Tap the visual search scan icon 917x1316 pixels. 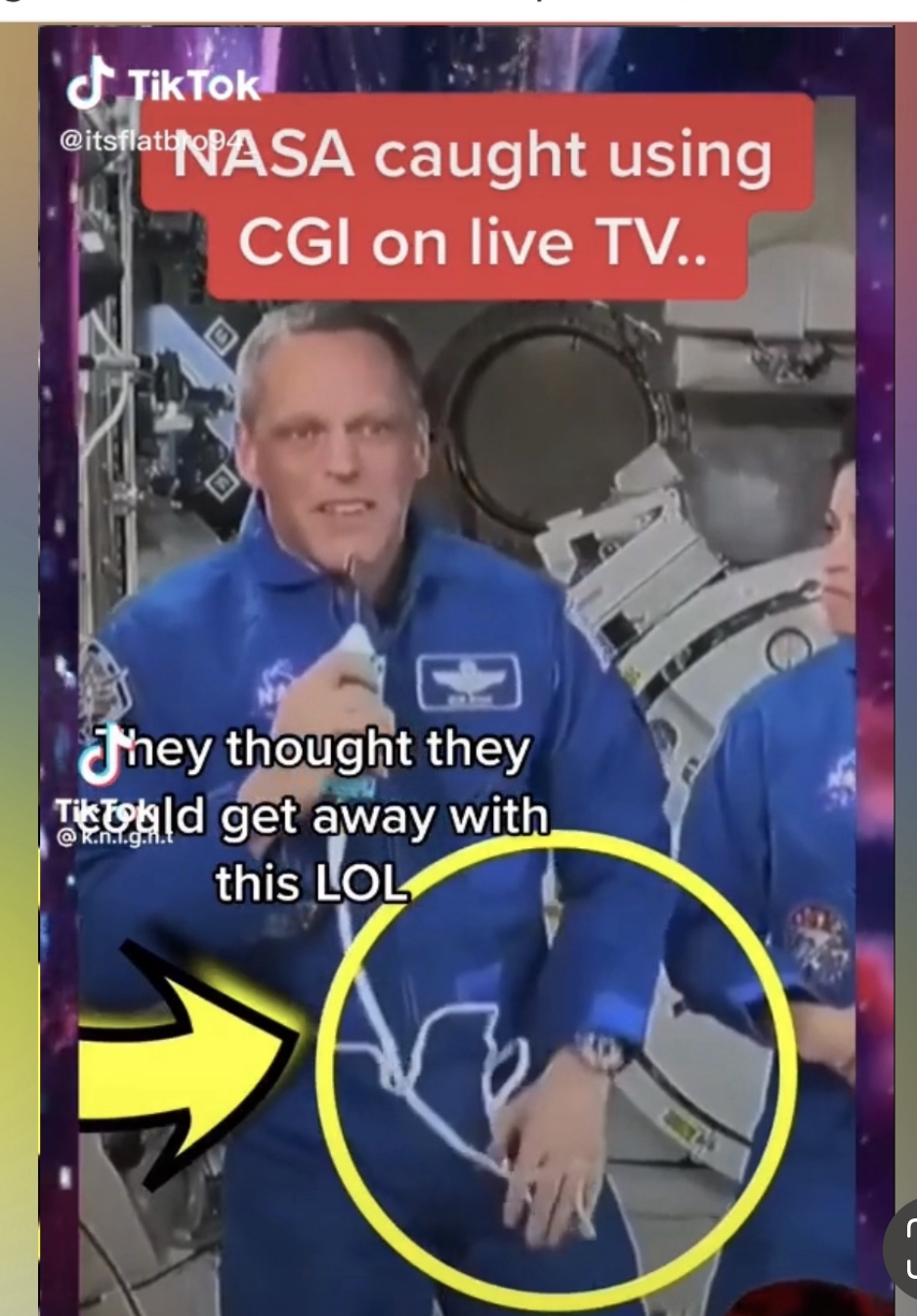904,1250
